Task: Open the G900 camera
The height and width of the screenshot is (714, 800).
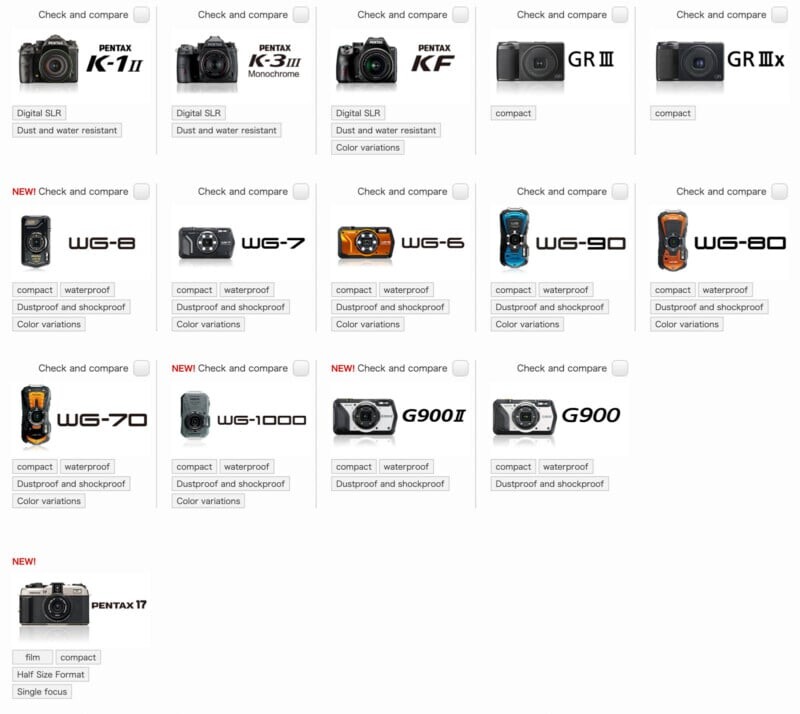Action: (557, 416)
